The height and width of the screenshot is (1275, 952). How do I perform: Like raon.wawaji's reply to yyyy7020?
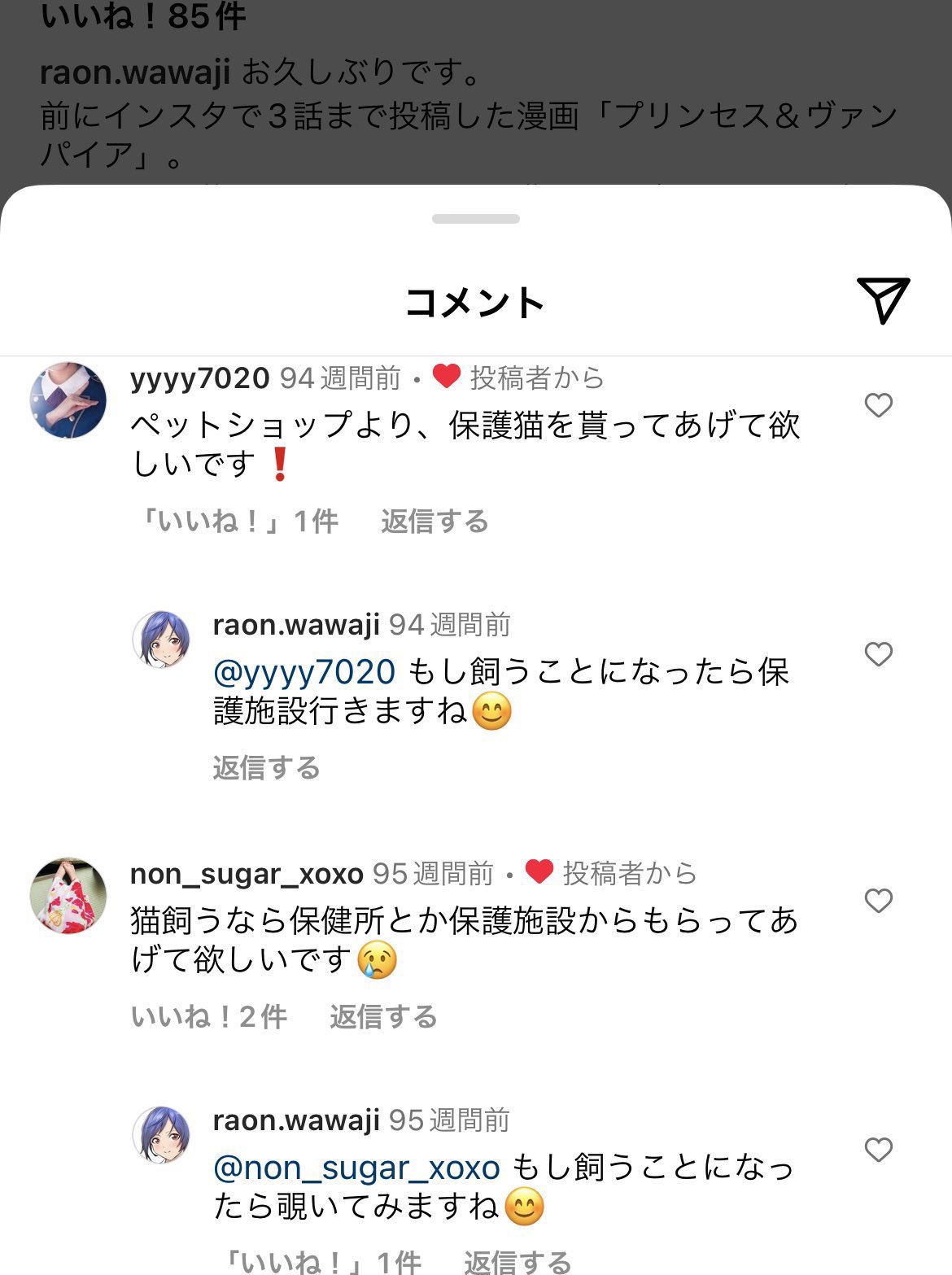point(878,654)
